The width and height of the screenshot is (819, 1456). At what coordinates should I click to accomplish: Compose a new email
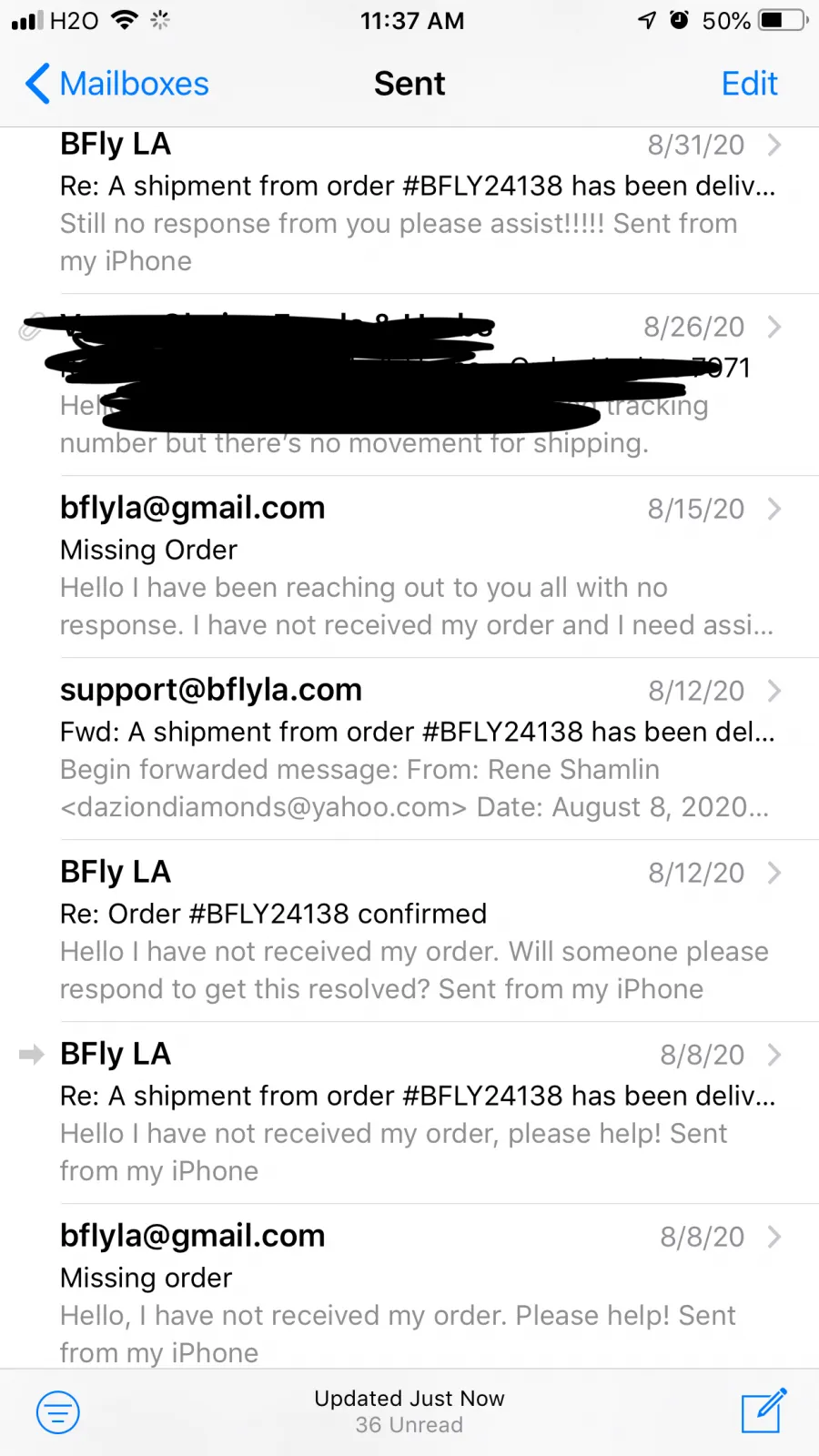[x=763, y=1410]
